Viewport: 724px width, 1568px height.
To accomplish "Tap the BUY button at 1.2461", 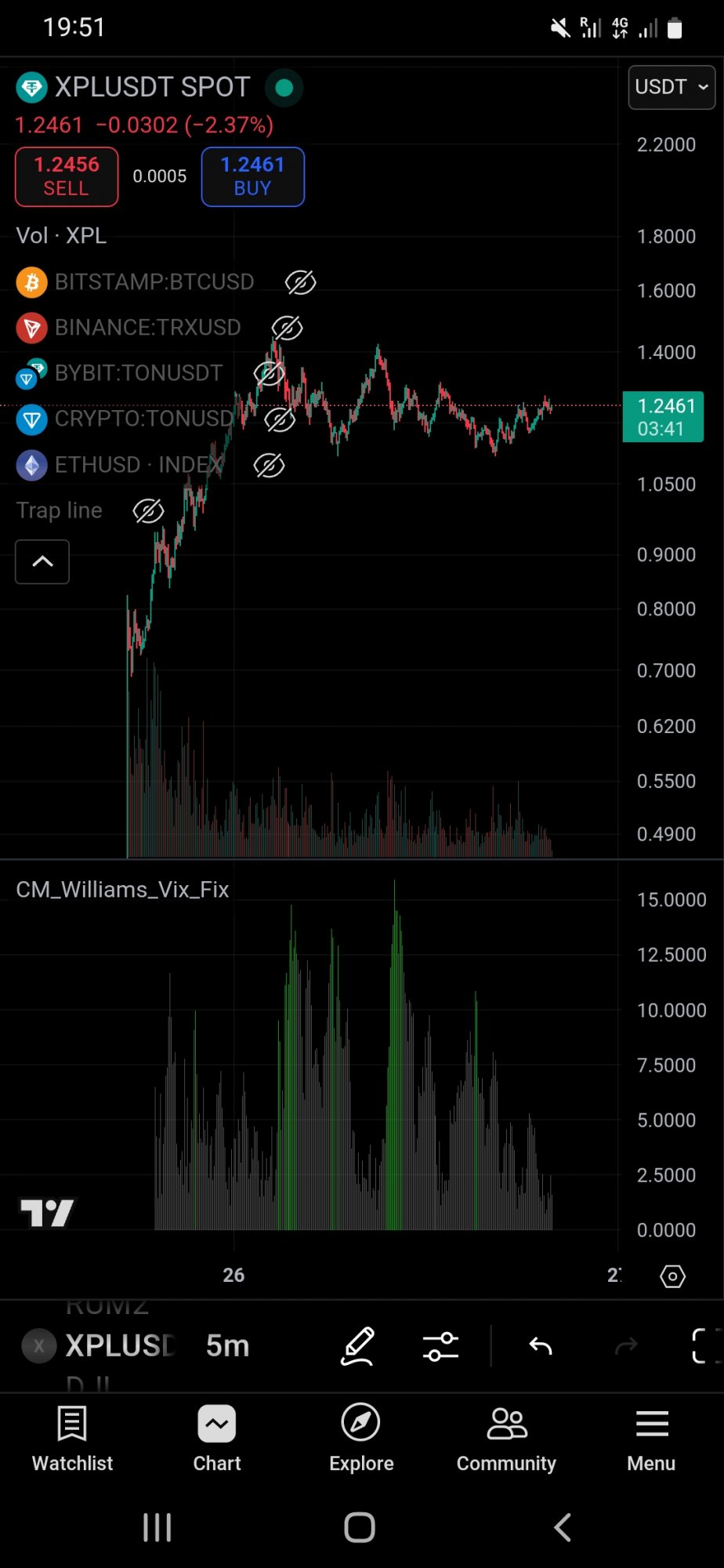I will [x=252, y=177].
